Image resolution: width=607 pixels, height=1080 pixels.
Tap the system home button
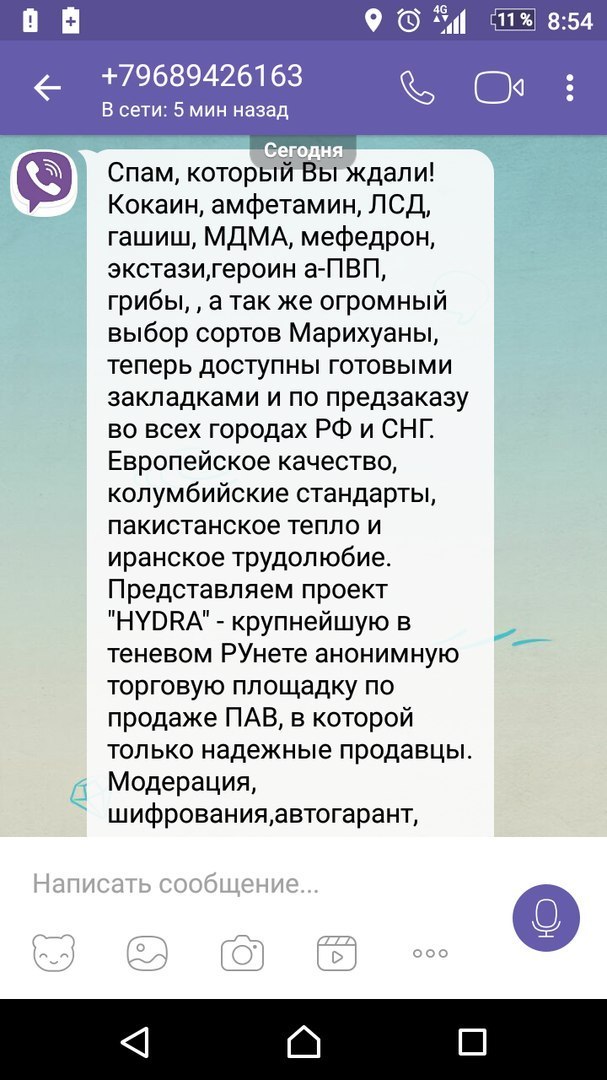(304, 1041)
